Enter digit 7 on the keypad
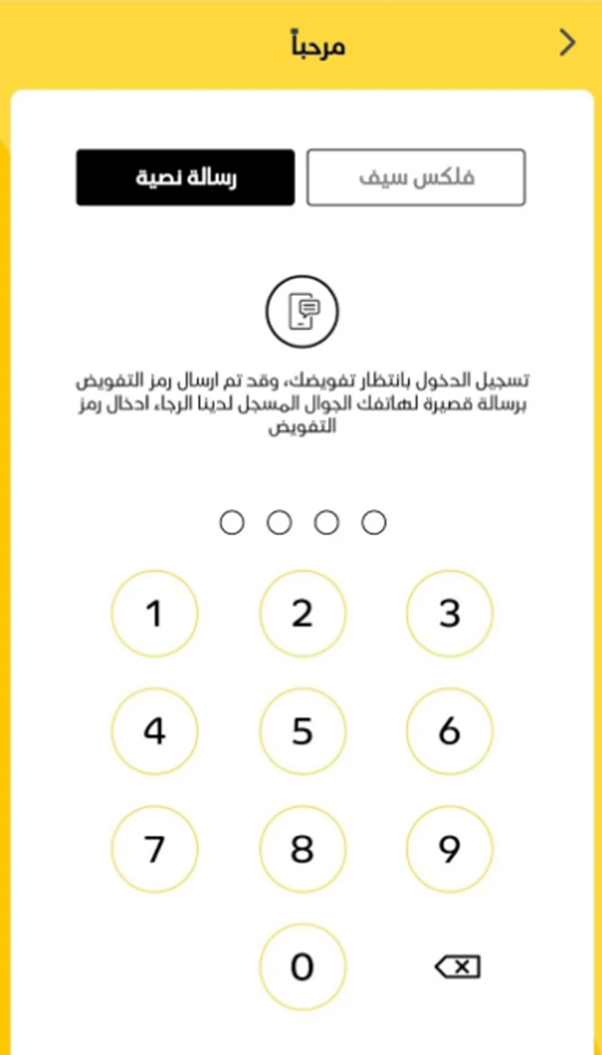Viewport: 602px width, 1055px height. coord(155,849)
